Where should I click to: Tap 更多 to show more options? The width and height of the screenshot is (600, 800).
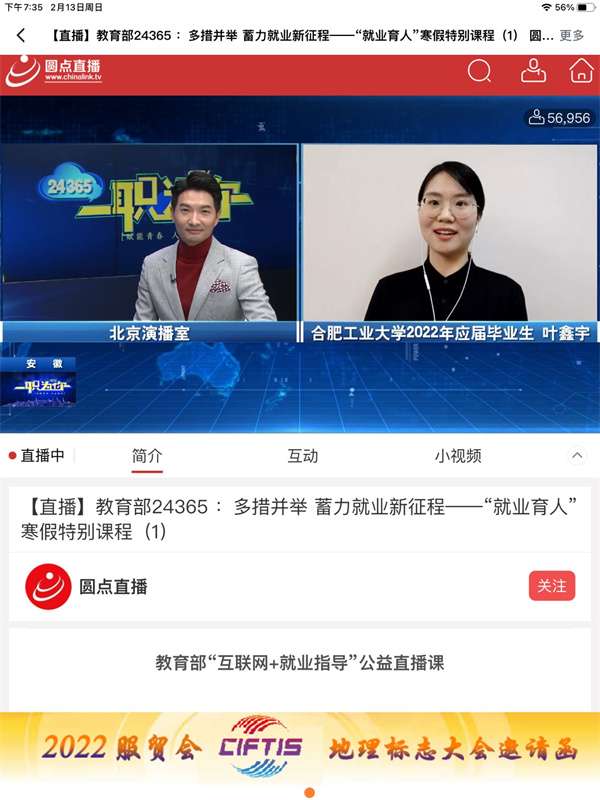[x=572, y=36]
